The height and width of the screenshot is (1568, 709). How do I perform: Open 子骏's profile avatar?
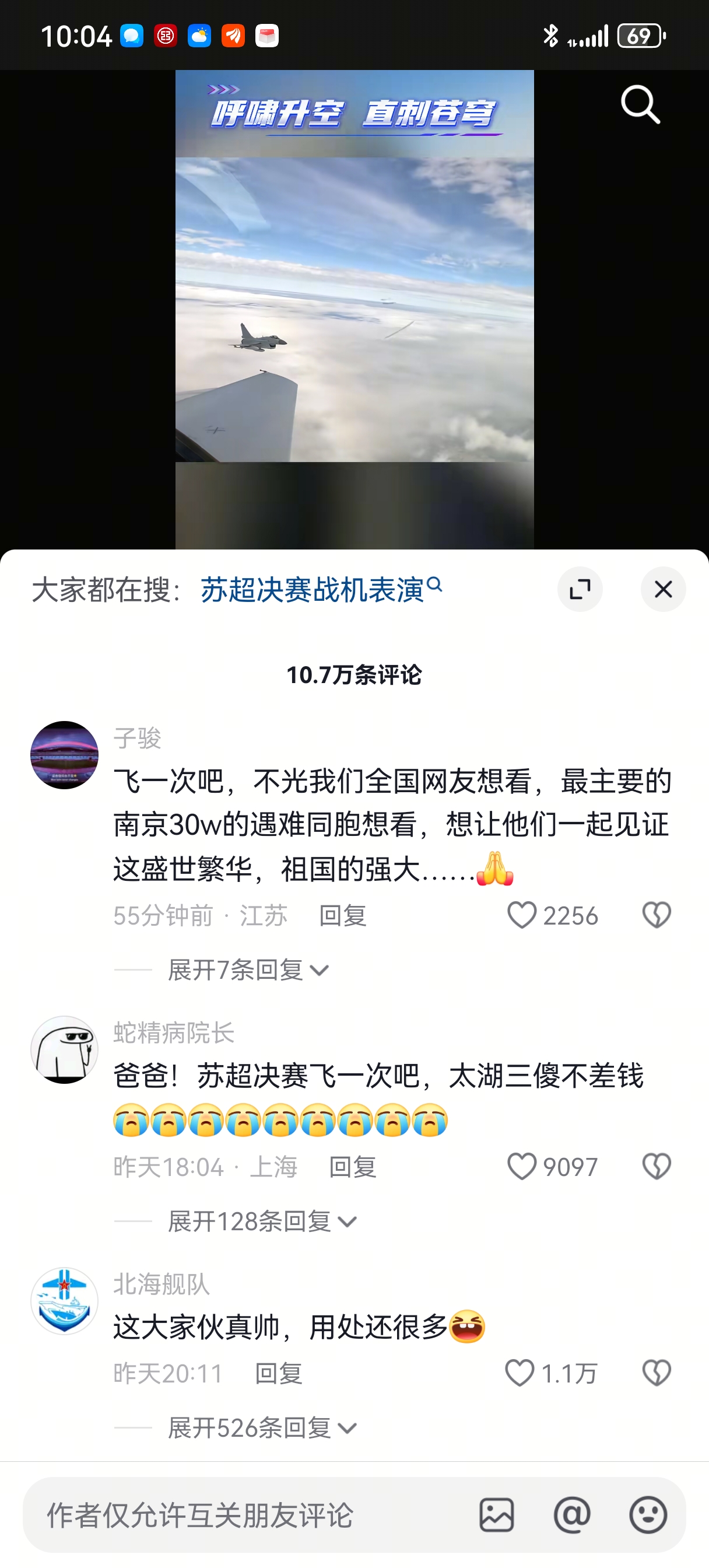coord(65,755)
